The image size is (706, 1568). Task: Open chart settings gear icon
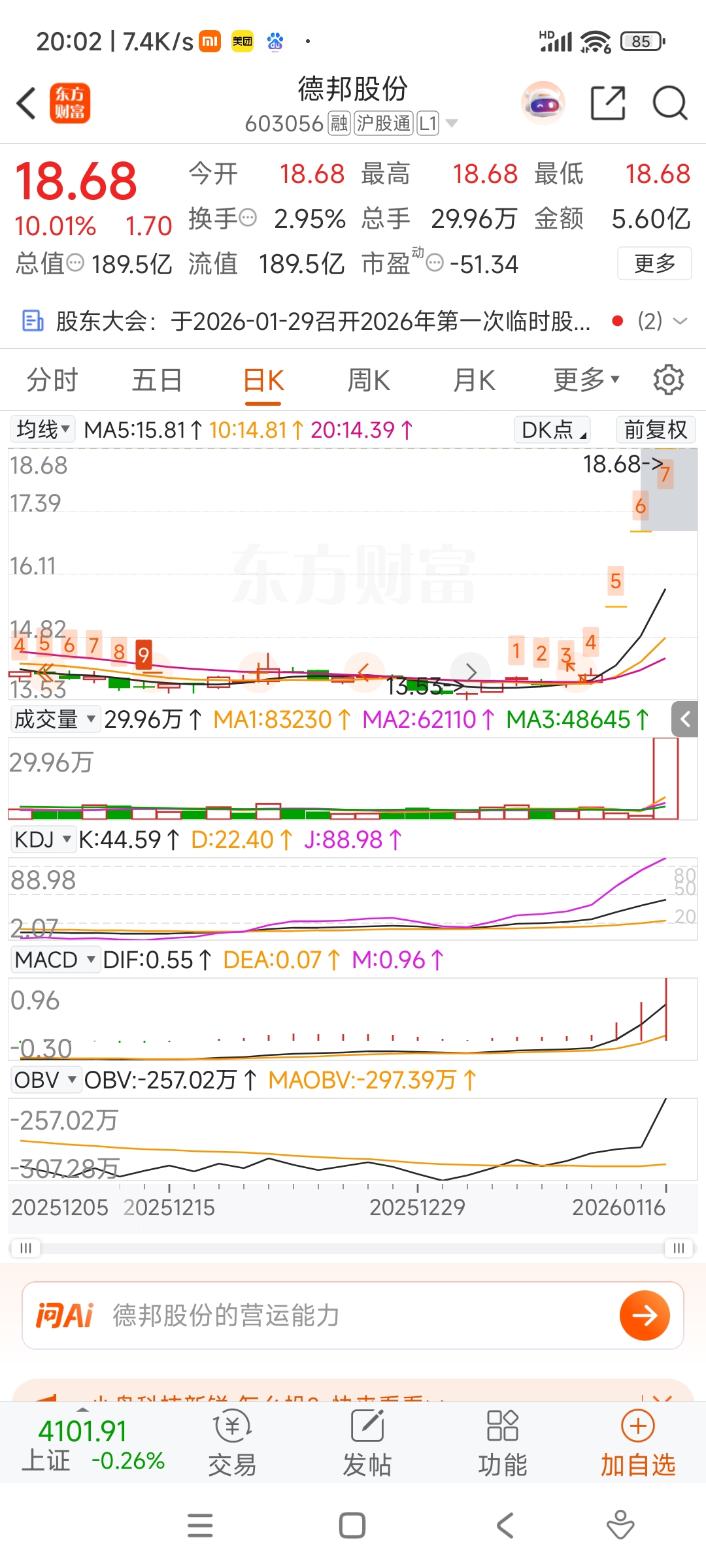(x=668, y=380)
